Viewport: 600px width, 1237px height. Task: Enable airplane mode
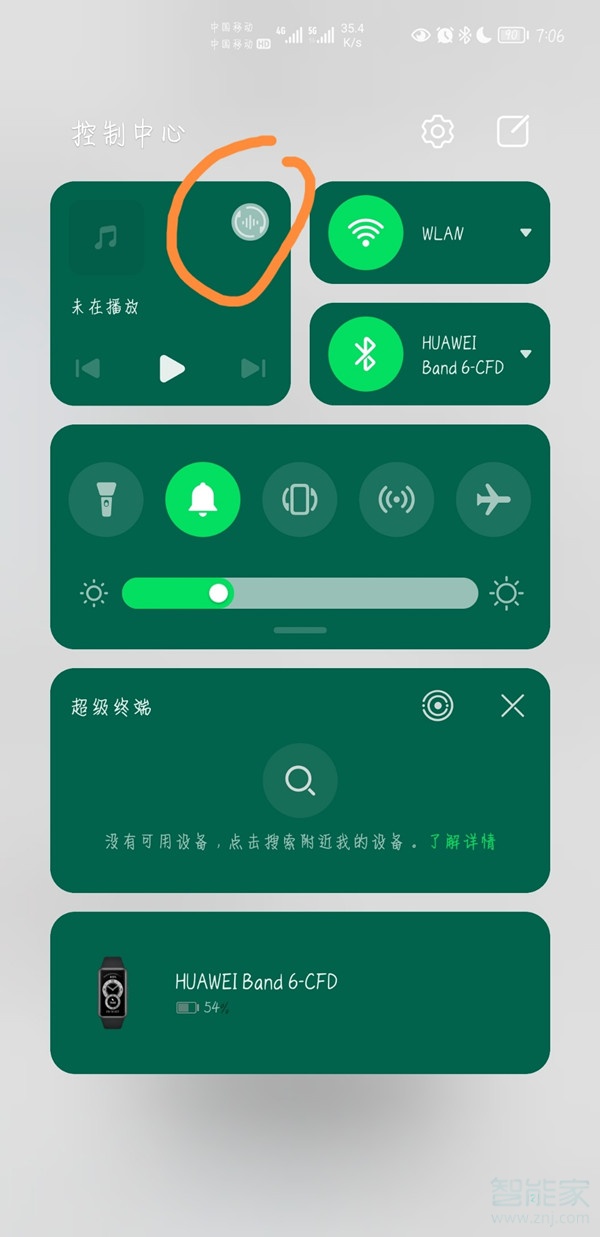point(493,499)
